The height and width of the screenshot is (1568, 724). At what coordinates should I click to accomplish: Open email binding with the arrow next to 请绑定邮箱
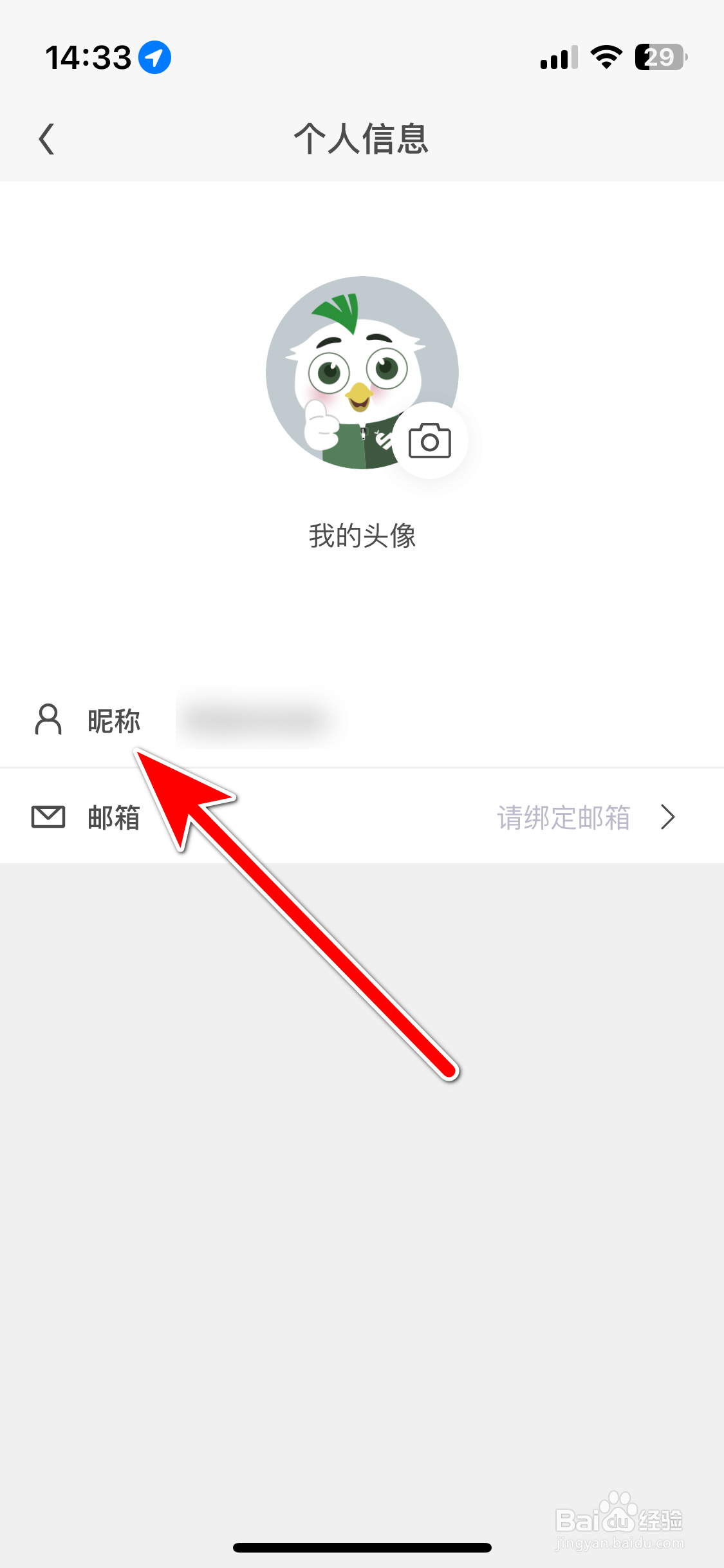pos(667,816)
